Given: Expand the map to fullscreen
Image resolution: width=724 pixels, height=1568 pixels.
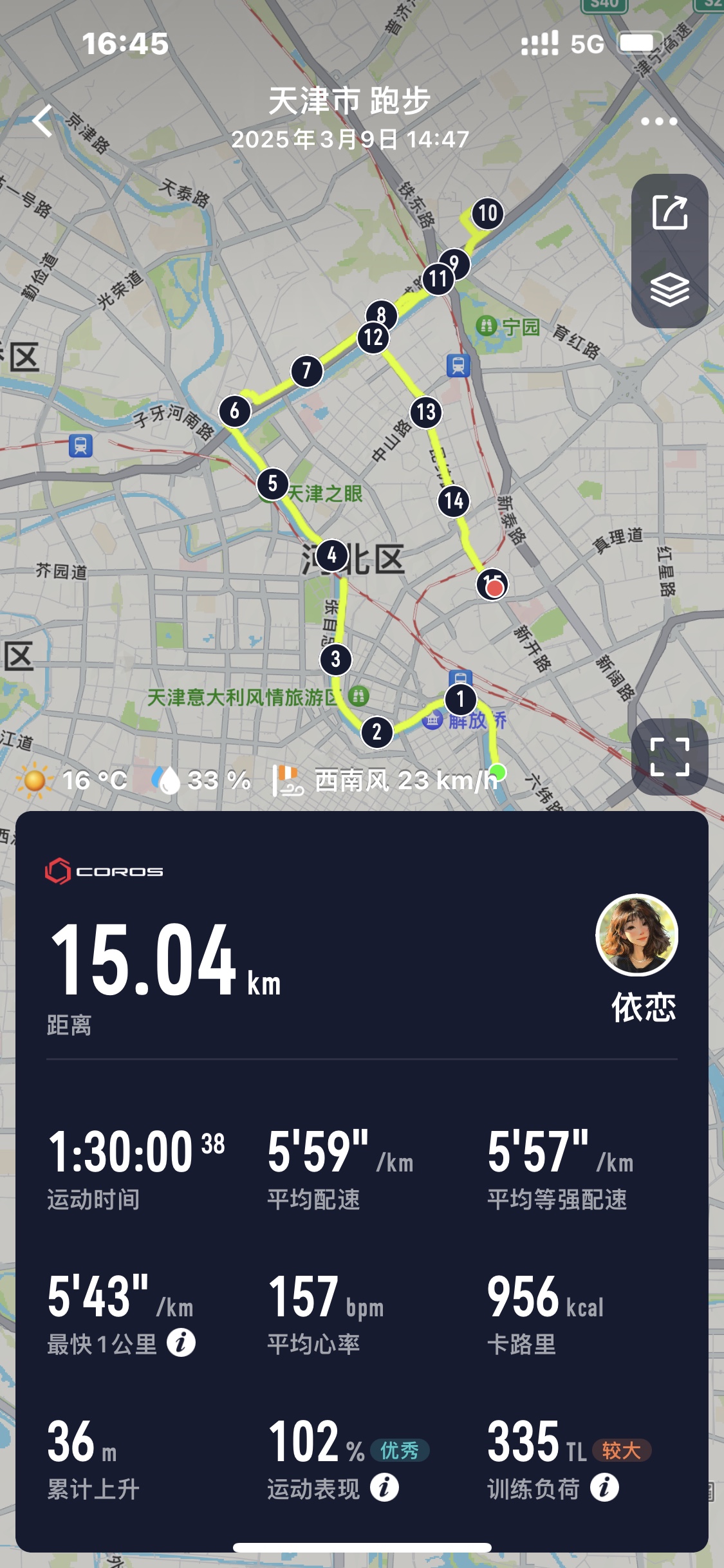Looking at the screenshot, I should [670, 757].
